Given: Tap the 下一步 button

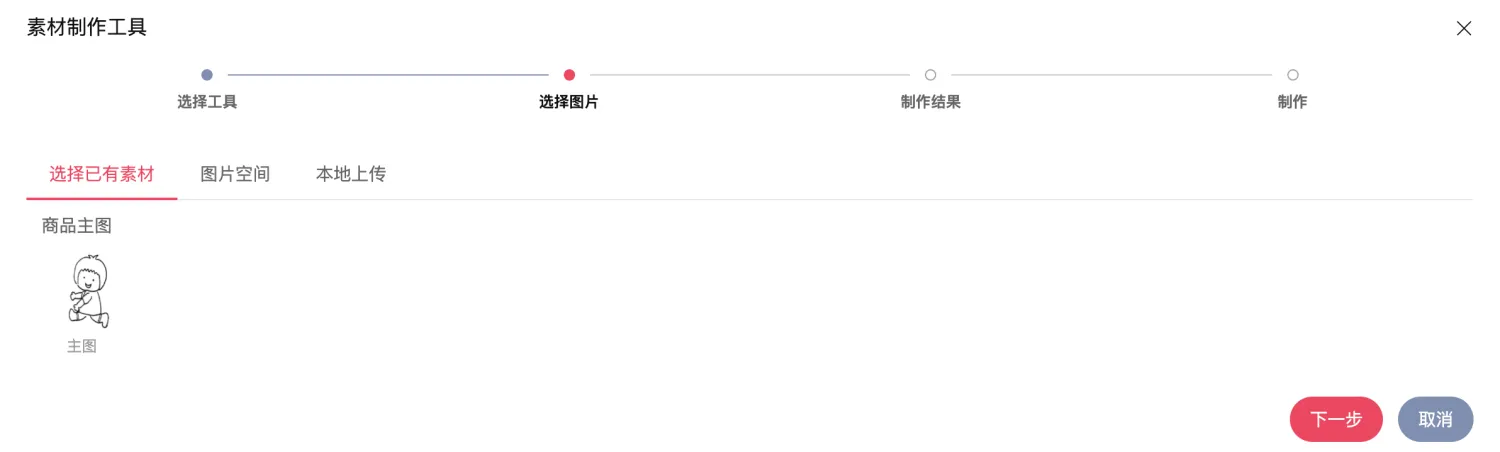Looking at the screenshot, I should coord(1336,419).
